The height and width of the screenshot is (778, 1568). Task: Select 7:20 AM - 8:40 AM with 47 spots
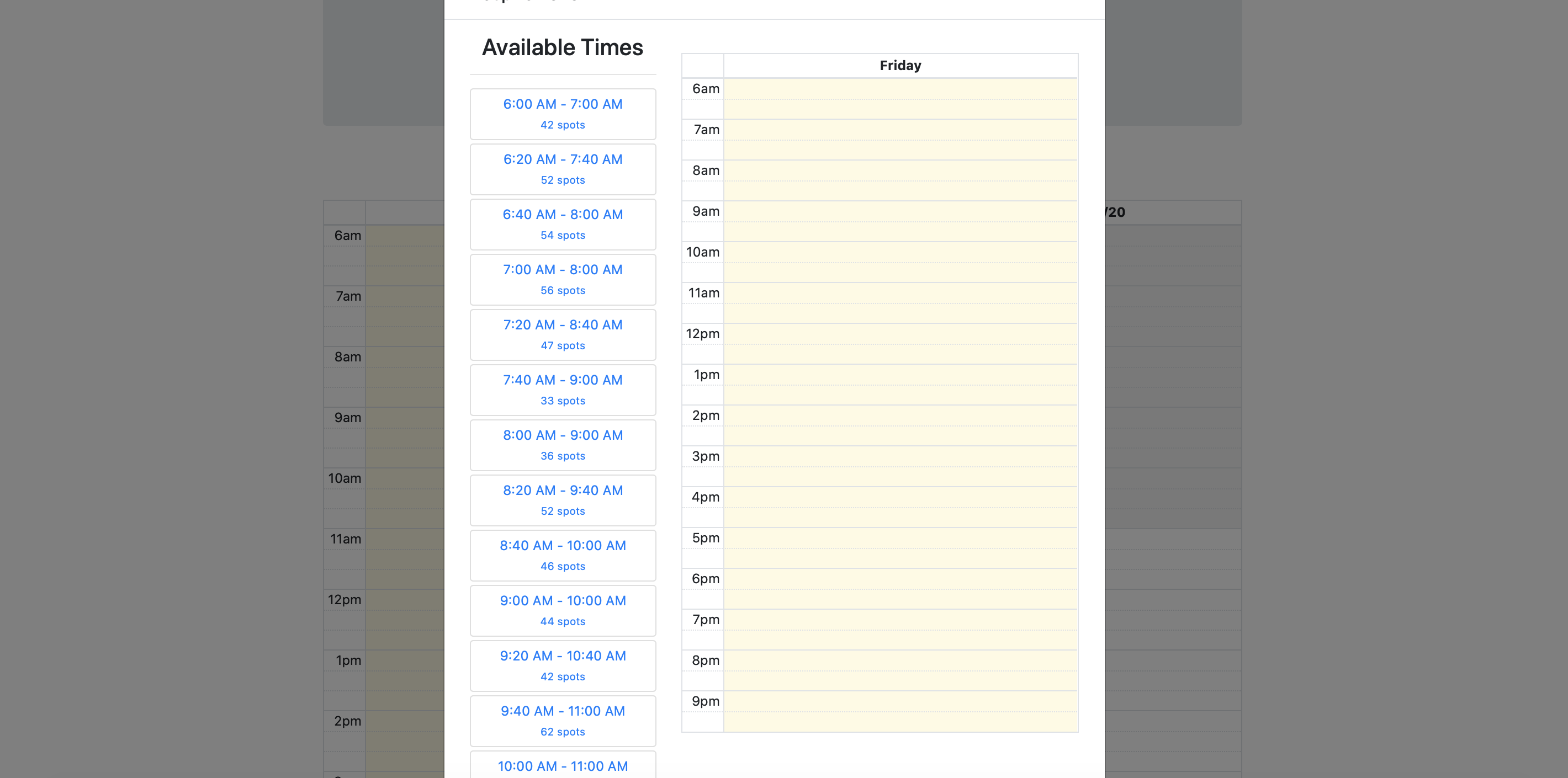coord(563,334)
